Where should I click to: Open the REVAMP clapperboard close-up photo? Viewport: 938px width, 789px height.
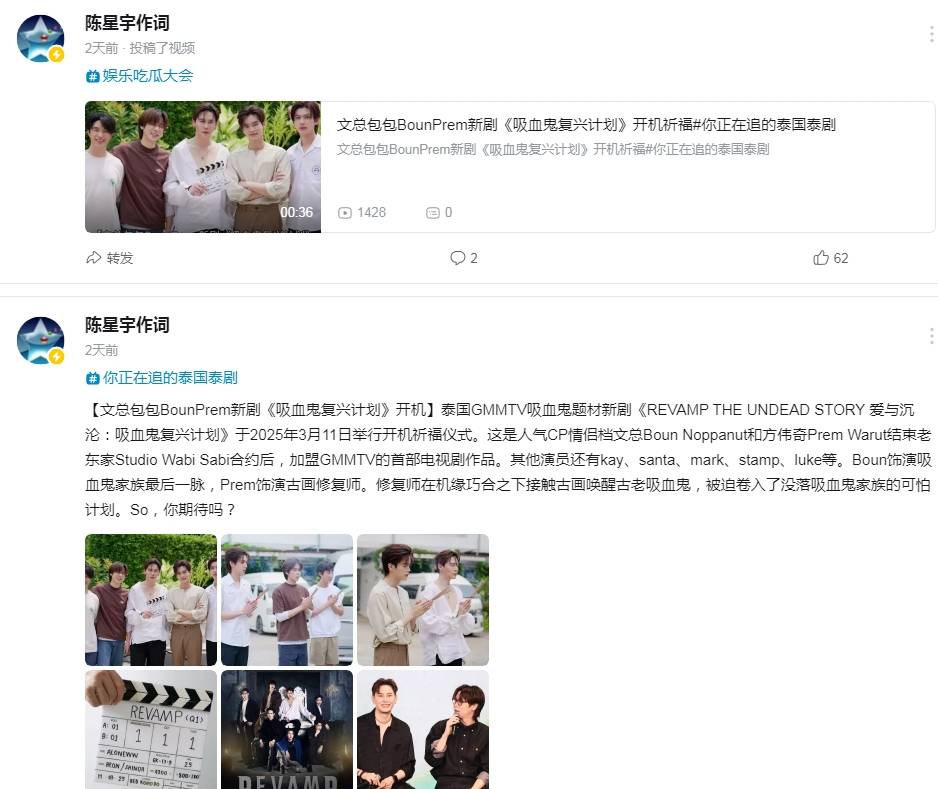point(151,729)
